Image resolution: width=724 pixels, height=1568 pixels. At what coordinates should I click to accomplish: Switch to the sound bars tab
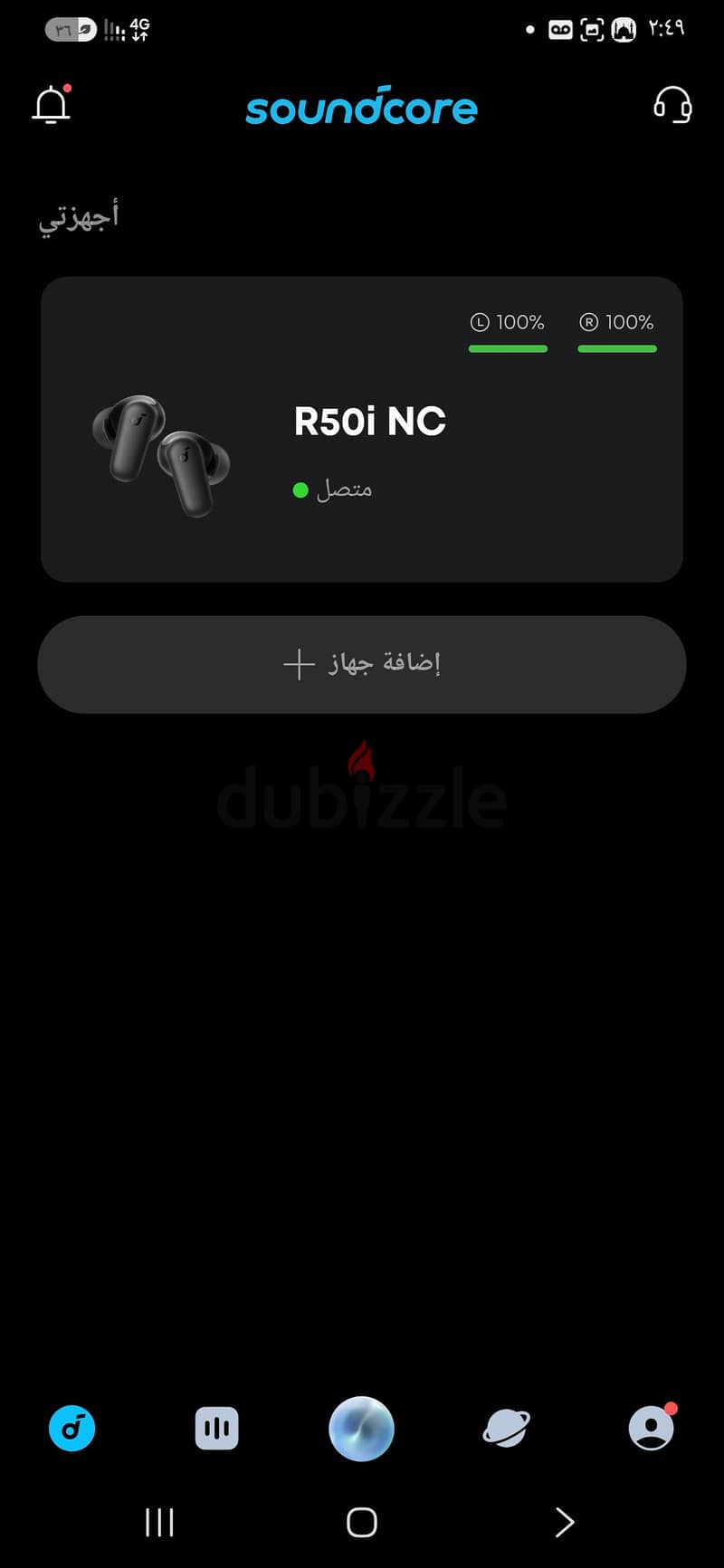[217, 1429]
